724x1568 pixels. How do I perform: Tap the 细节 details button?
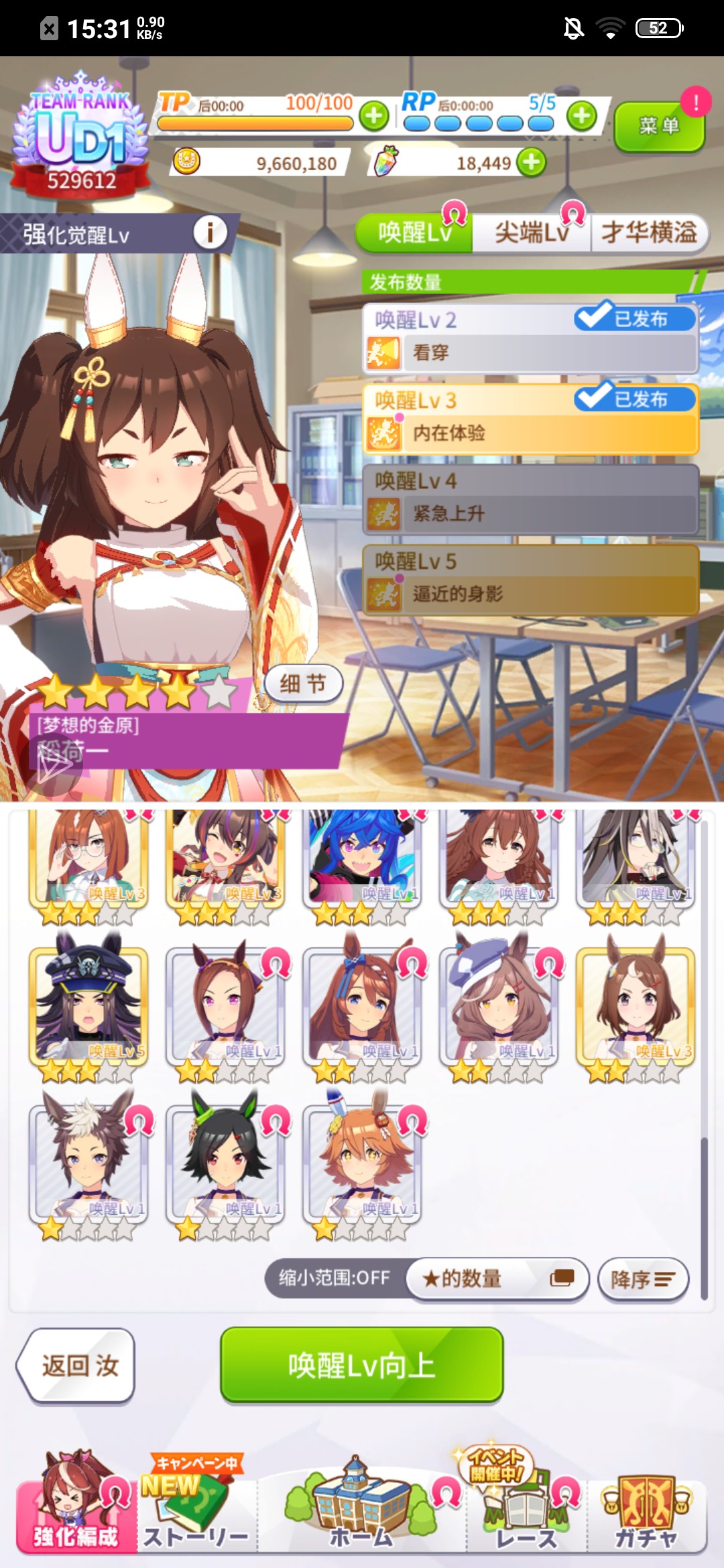pyautogui.click(x=303, y=683)
